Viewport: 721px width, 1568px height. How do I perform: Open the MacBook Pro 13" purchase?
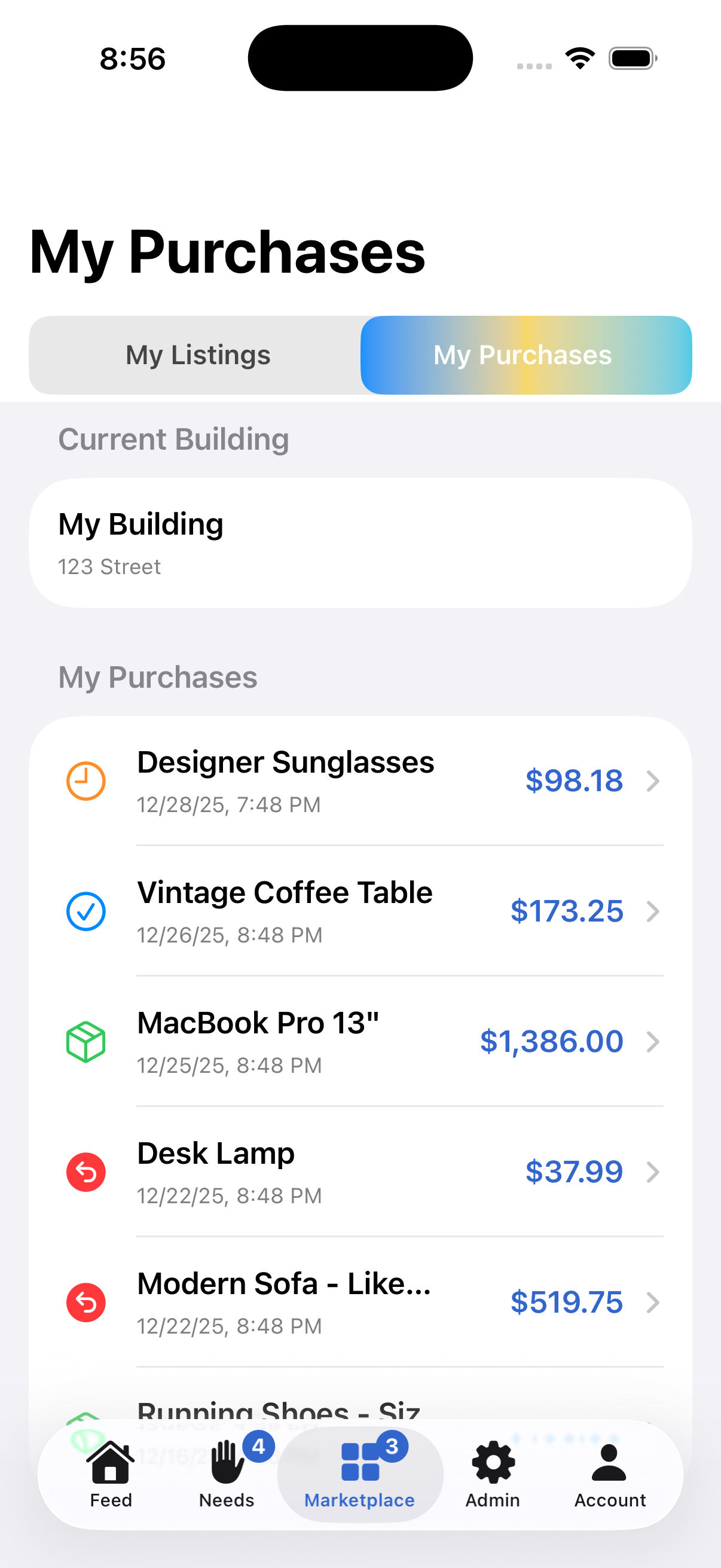click(359, 1042)
